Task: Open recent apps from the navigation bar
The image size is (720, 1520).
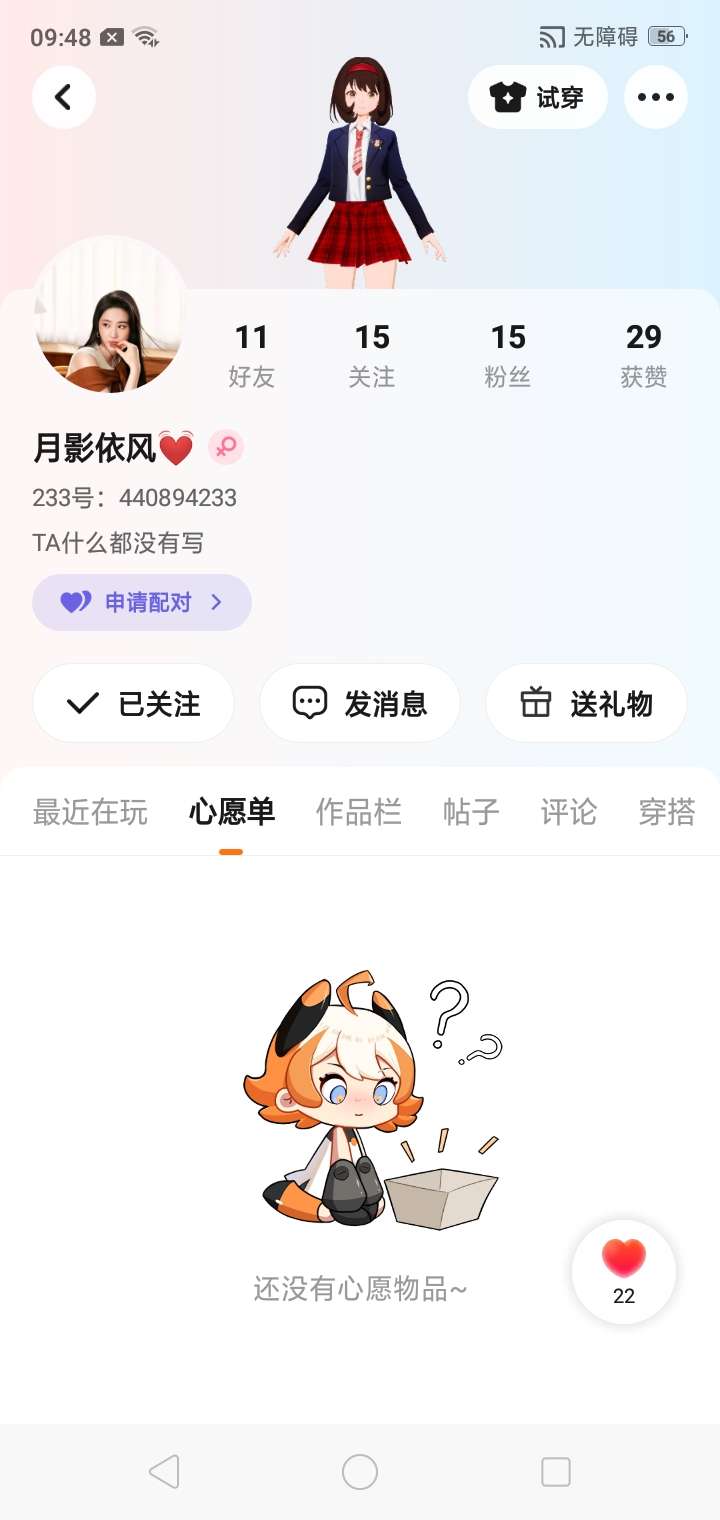Action: tap(555, 1472)
